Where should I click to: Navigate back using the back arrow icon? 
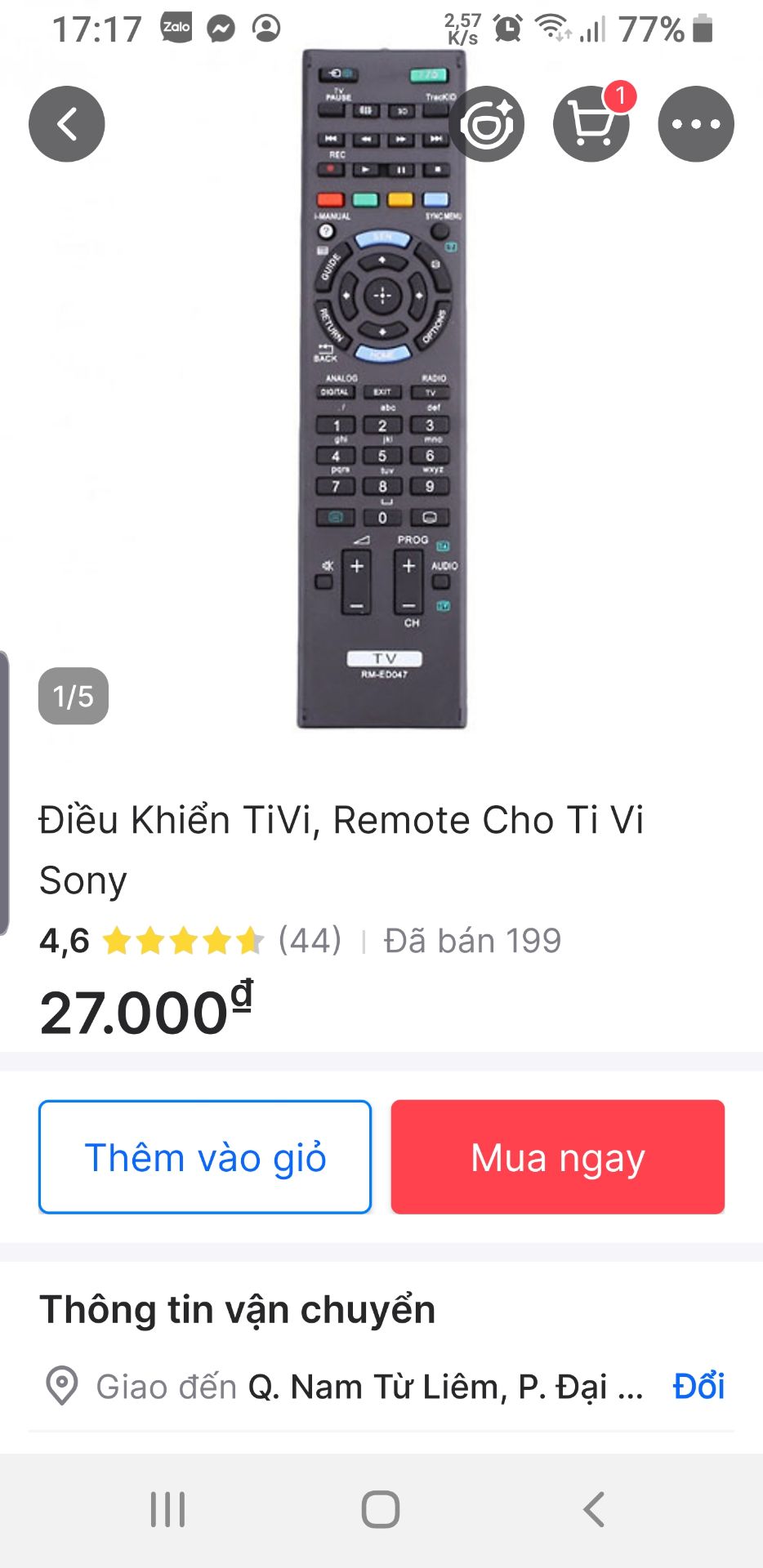pyautogui.click(x=66, y=123)
